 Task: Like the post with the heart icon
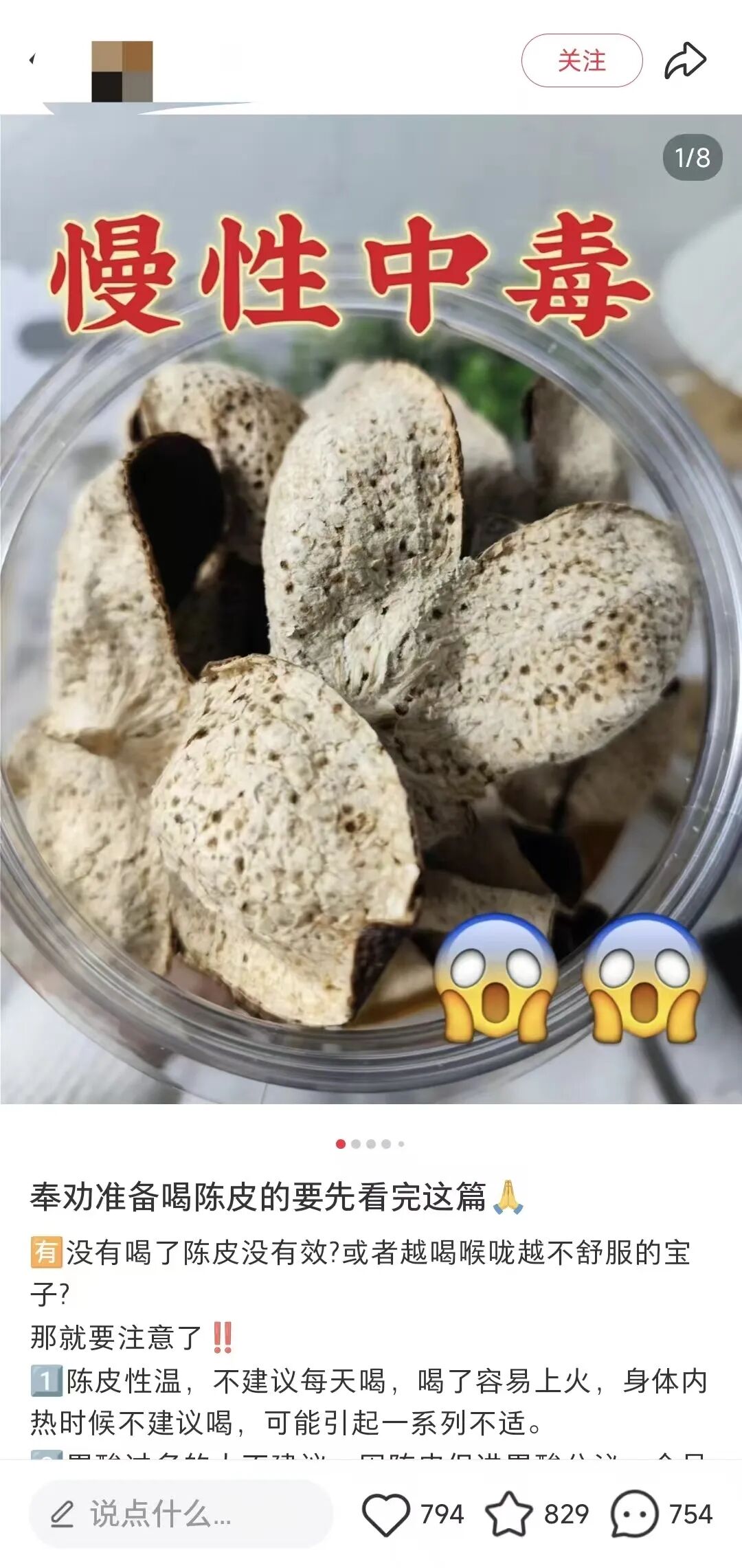point(386,1514)
